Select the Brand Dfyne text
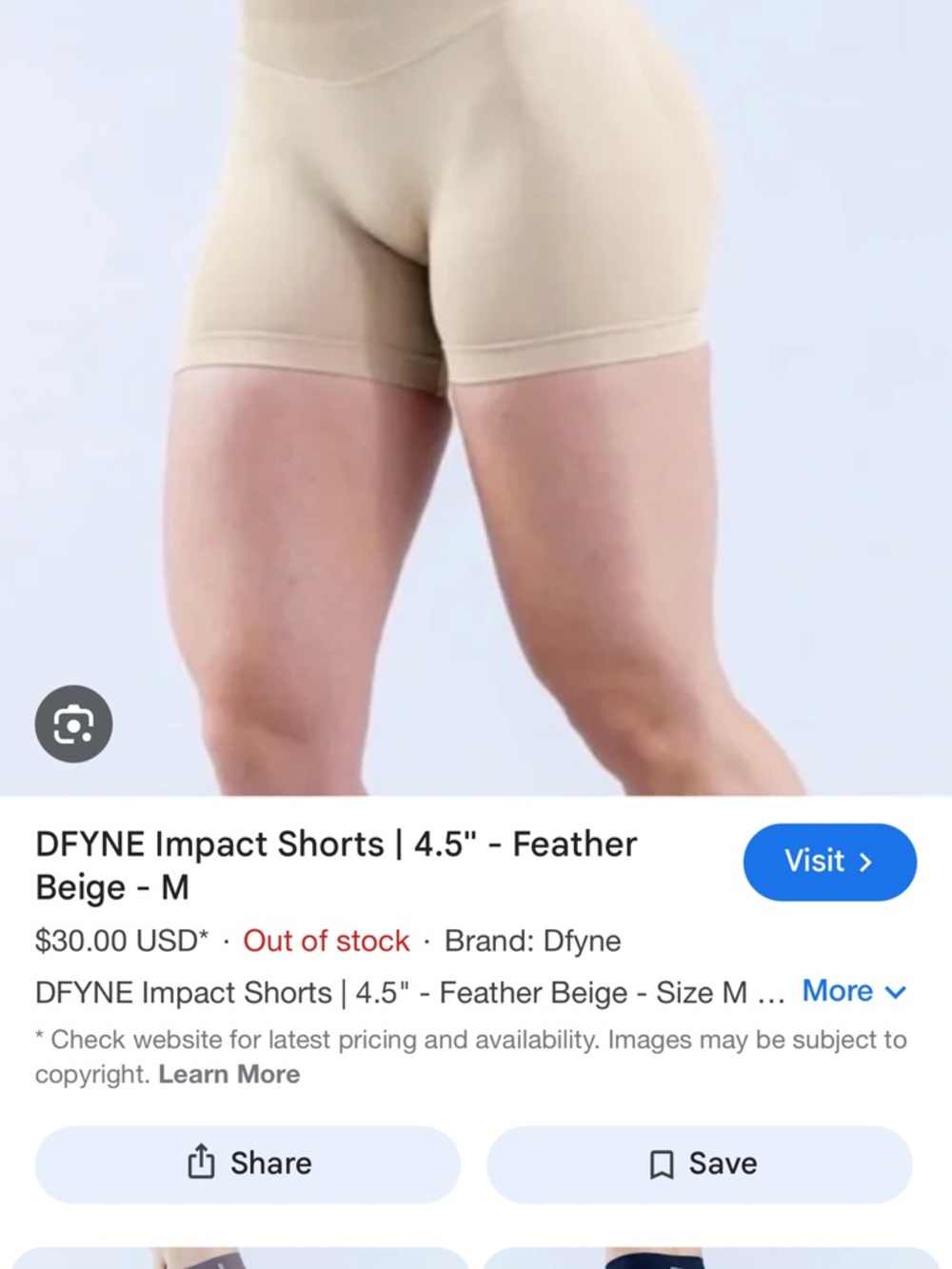Screen dimensions: 952x1269 click(531, 941)
